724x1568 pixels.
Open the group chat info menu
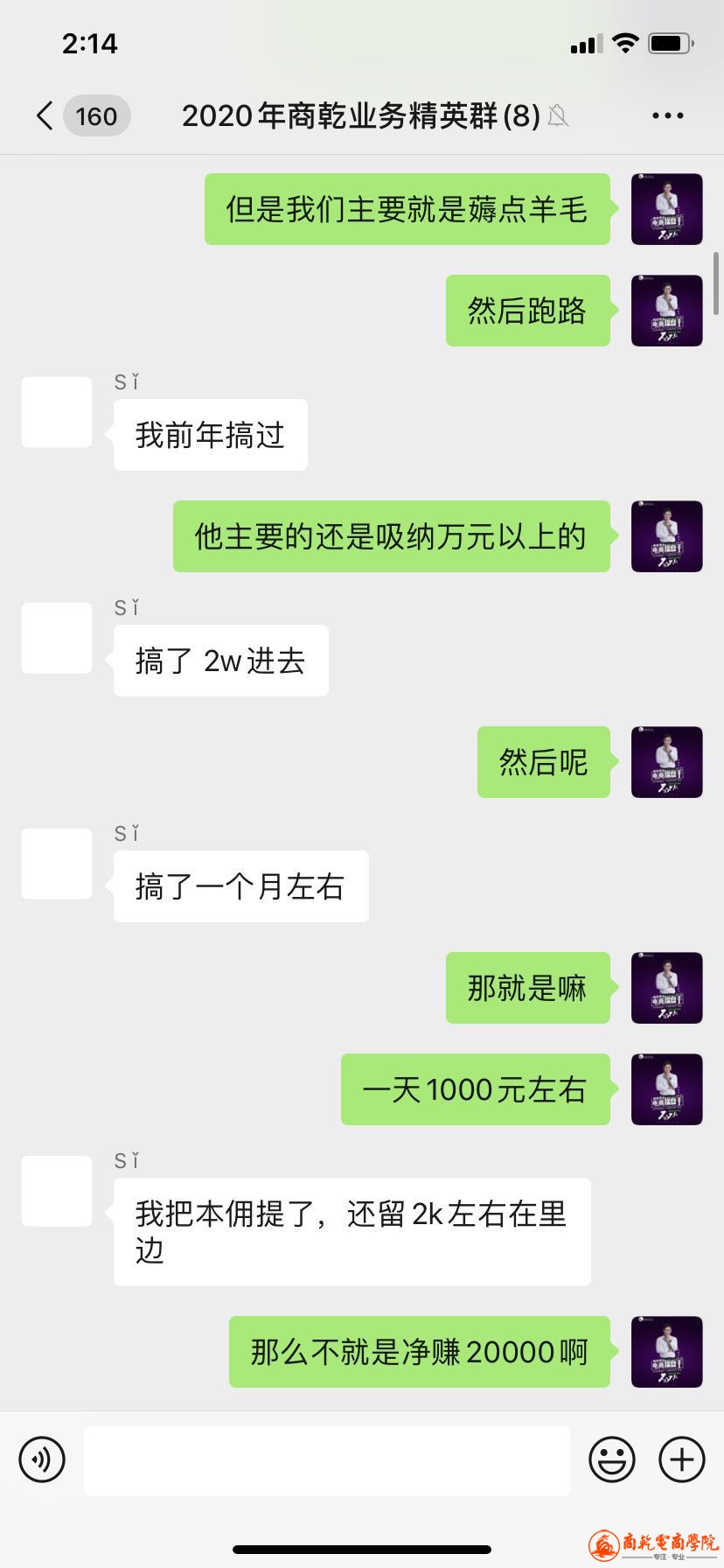(667, 115)
